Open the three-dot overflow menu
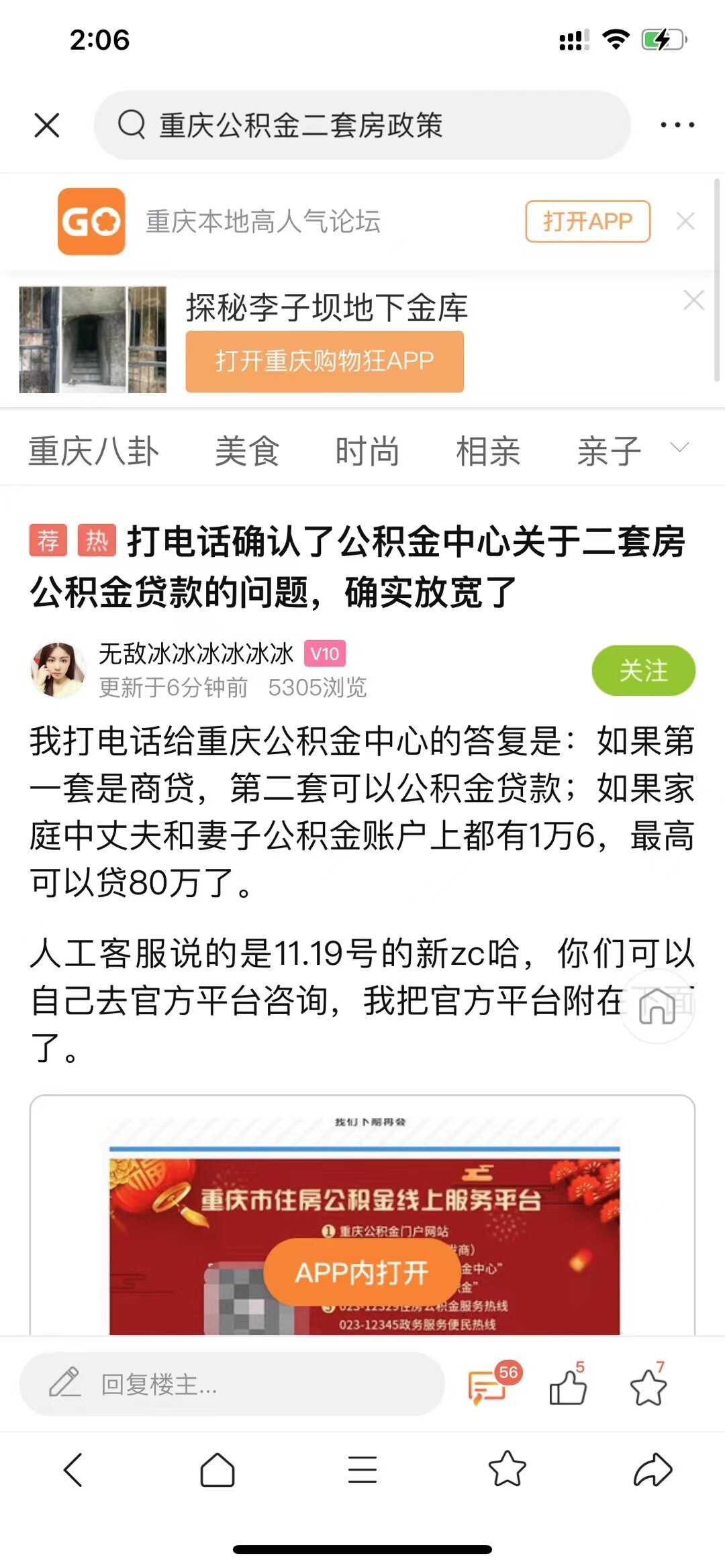Image resolution: width=725 pixels, height=1568 pixels. pyautogui.click(x=677, y=125)
